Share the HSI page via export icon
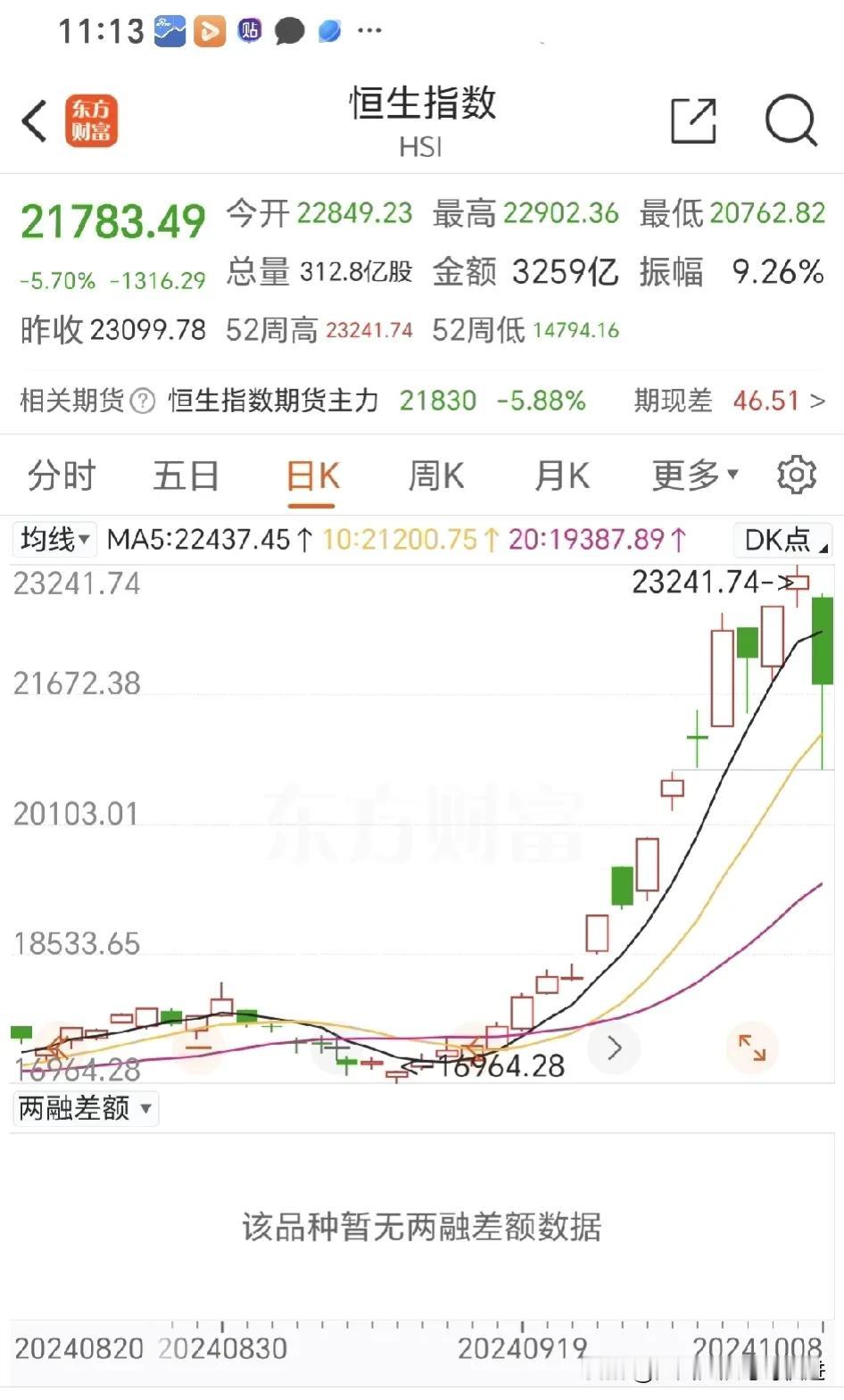Screen dimensions: 844x1400 tap(693, 120)
